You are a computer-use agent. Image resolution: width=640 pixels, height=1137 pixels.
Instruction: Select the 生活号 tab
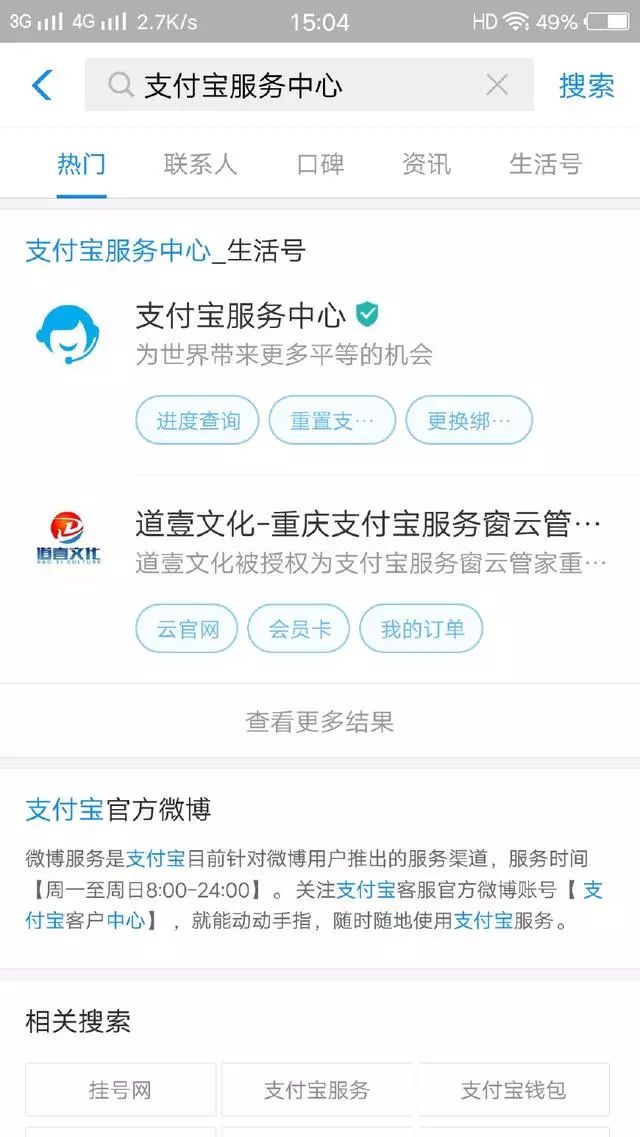(545, 164)
